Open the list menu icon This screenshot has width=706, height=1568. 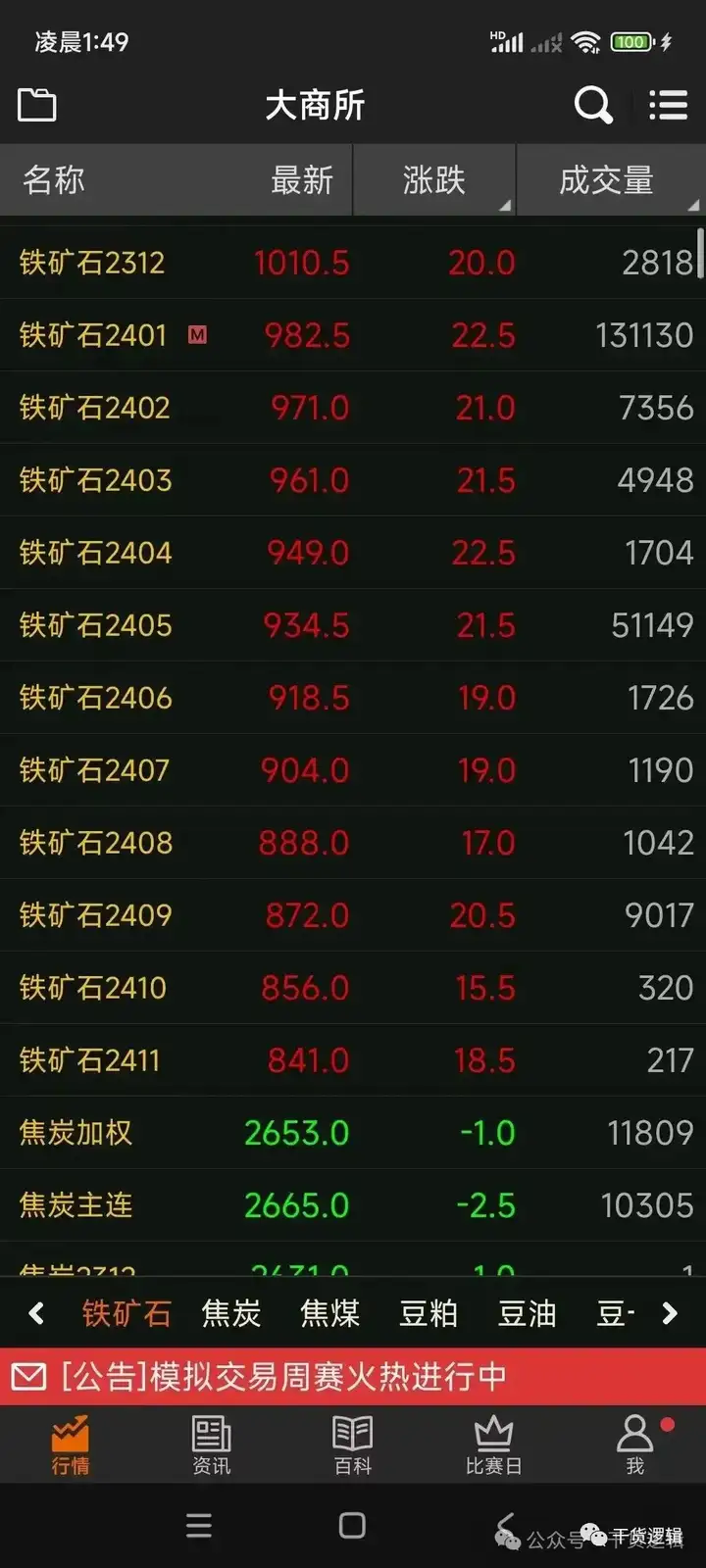[x=669, y=104]
